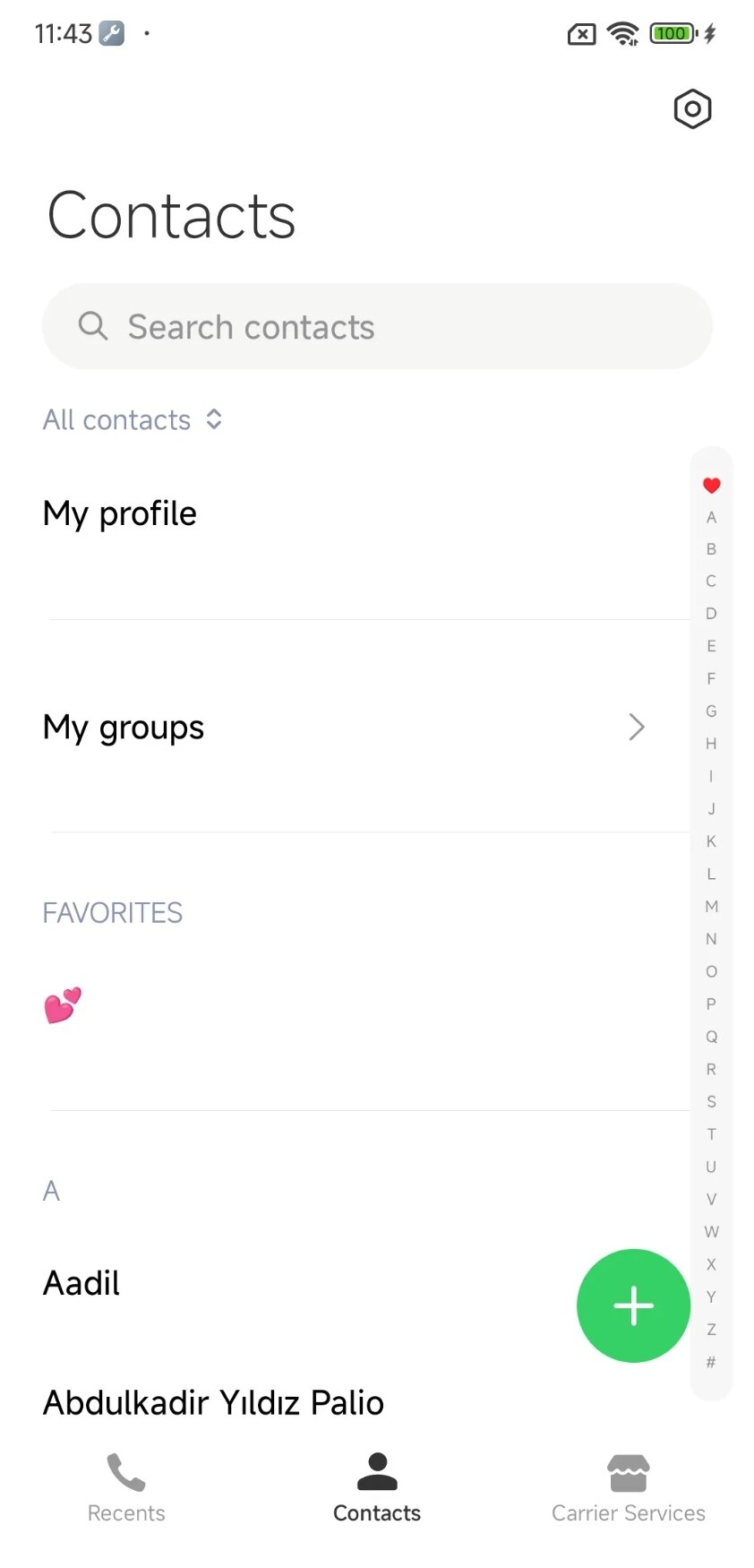The height and width of the screenshot is (1568, 754).
Task: Open the settings hexagon icon
Action: point(692,109)
